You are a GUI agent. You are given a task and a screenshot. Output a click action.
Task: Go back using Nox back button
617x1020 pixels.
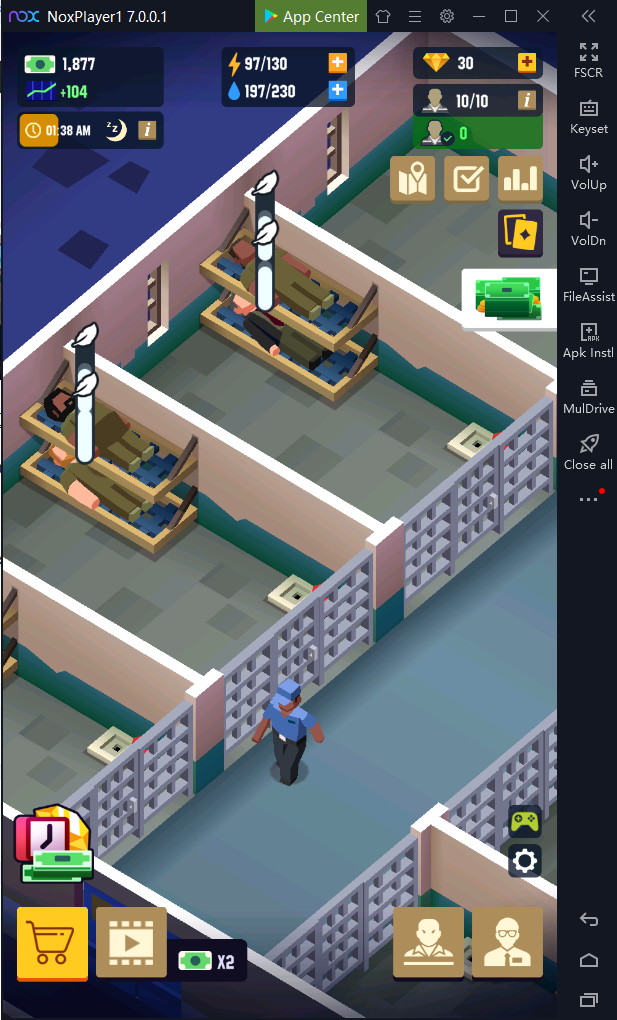click(589, 920)
